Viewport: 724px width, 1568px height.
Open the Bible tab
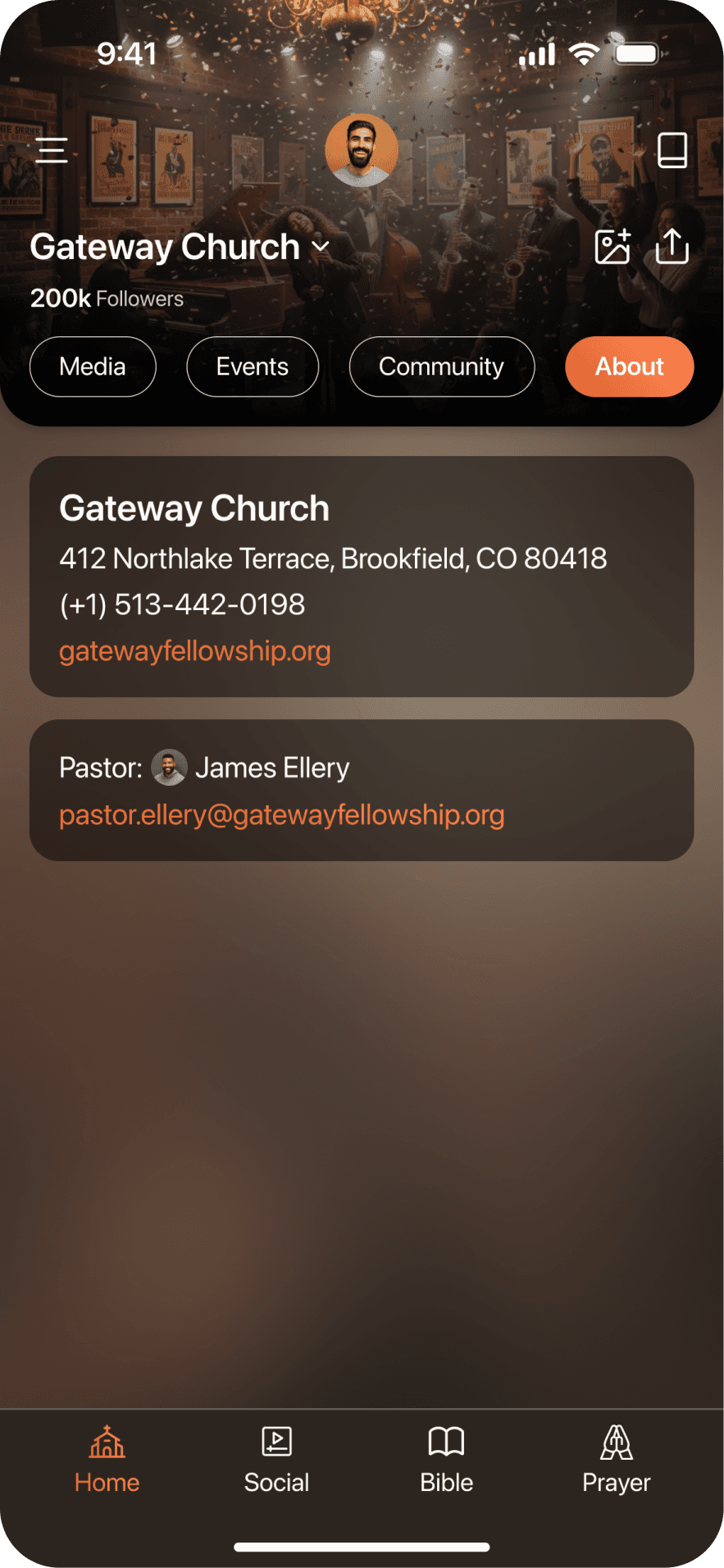(447, 1459)
